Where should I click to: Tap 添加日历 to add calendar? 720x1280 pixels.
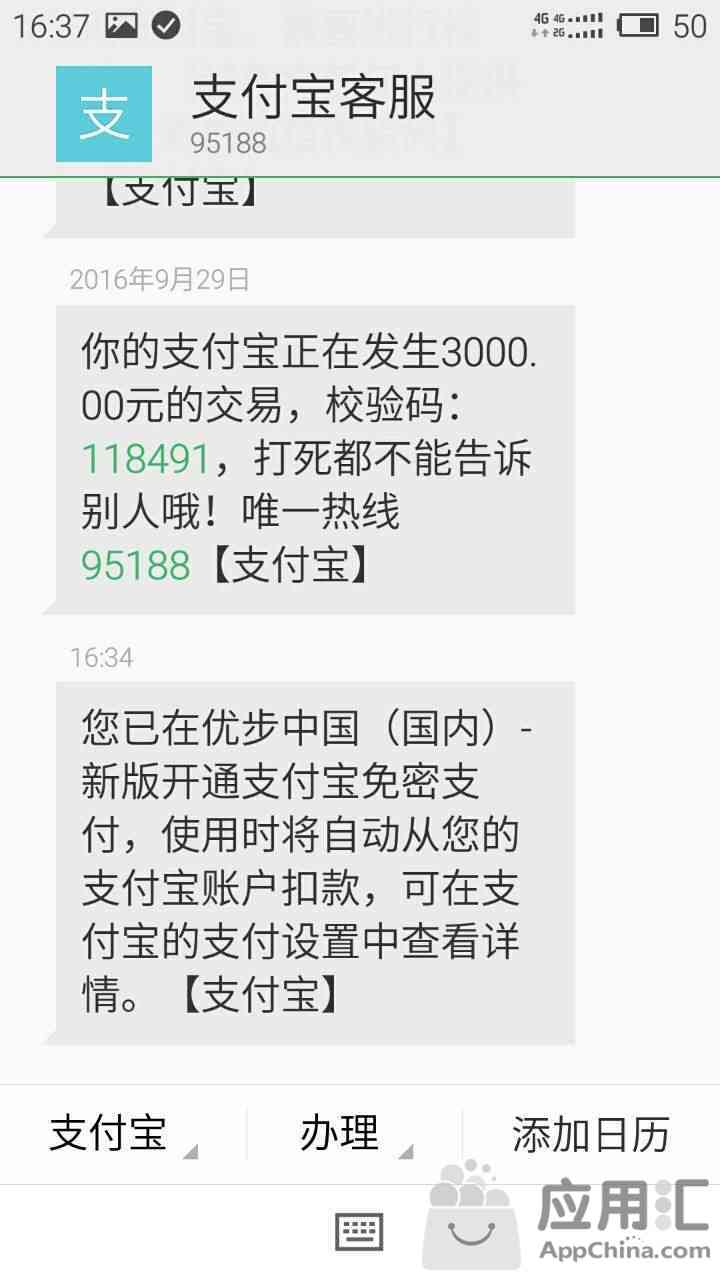(590, 1134)
